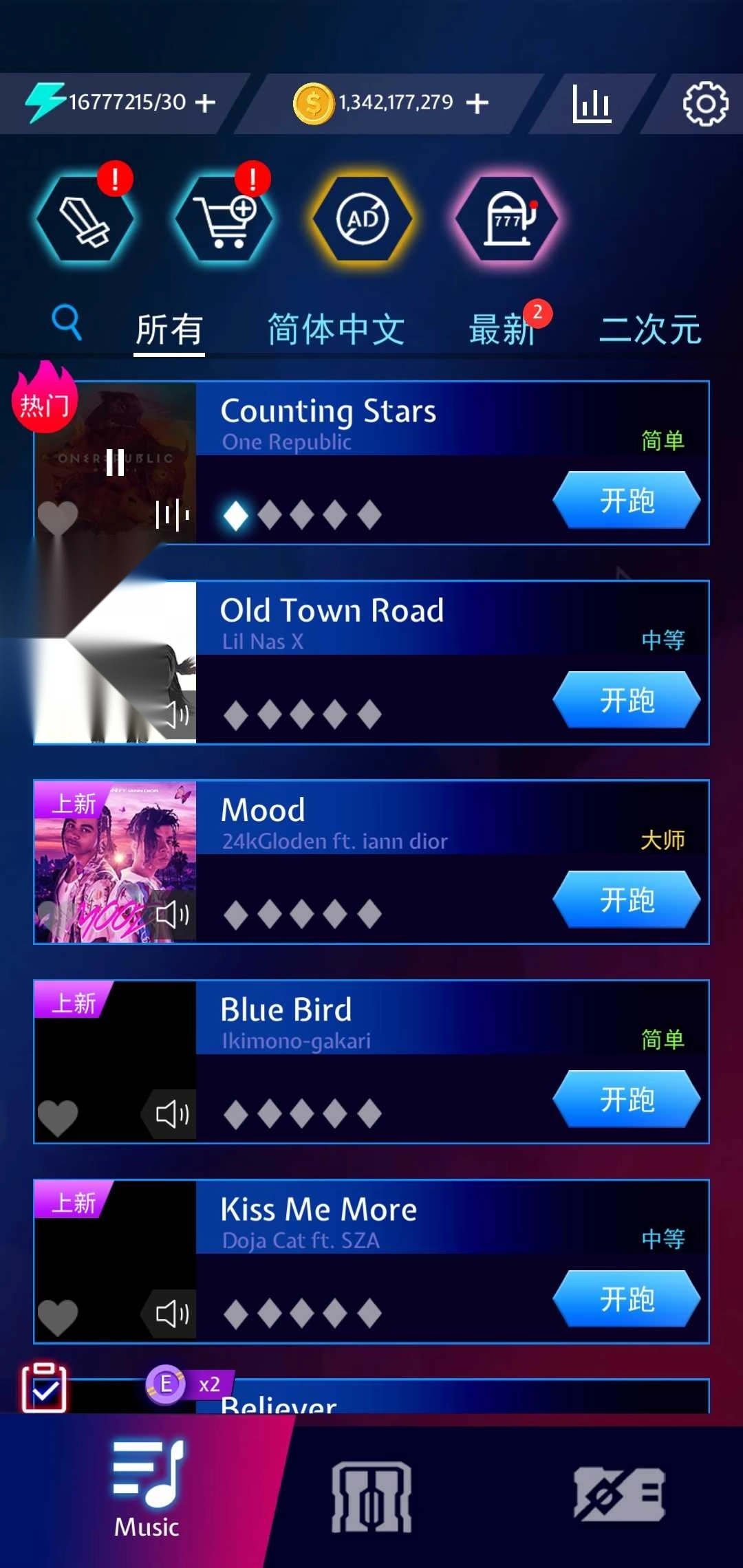Switch to the 简体中文 tab

point(336,329)
